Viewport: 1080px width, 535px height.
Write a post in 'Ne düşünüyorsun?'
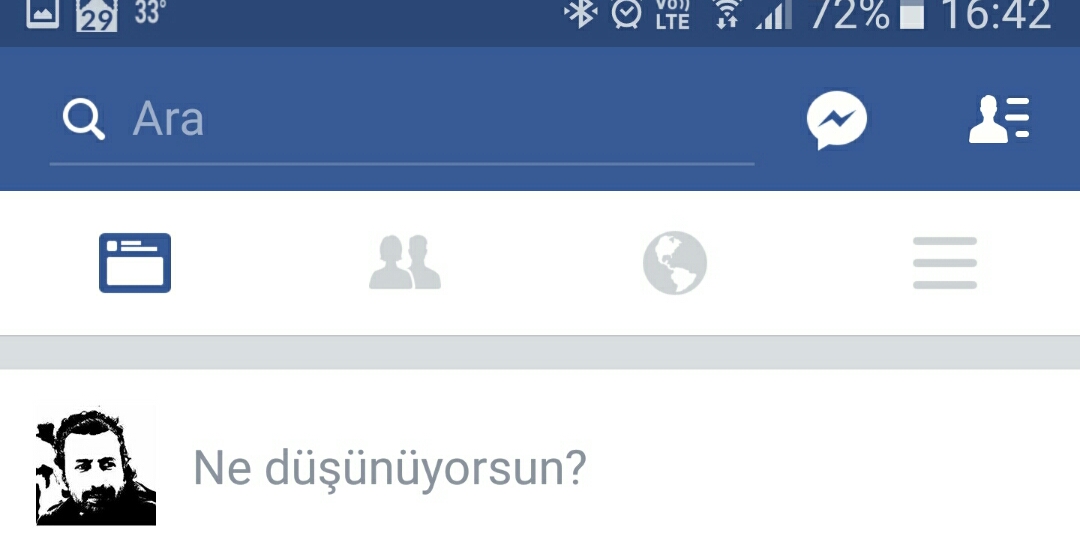pyautogui.click(x=390, y=467)
